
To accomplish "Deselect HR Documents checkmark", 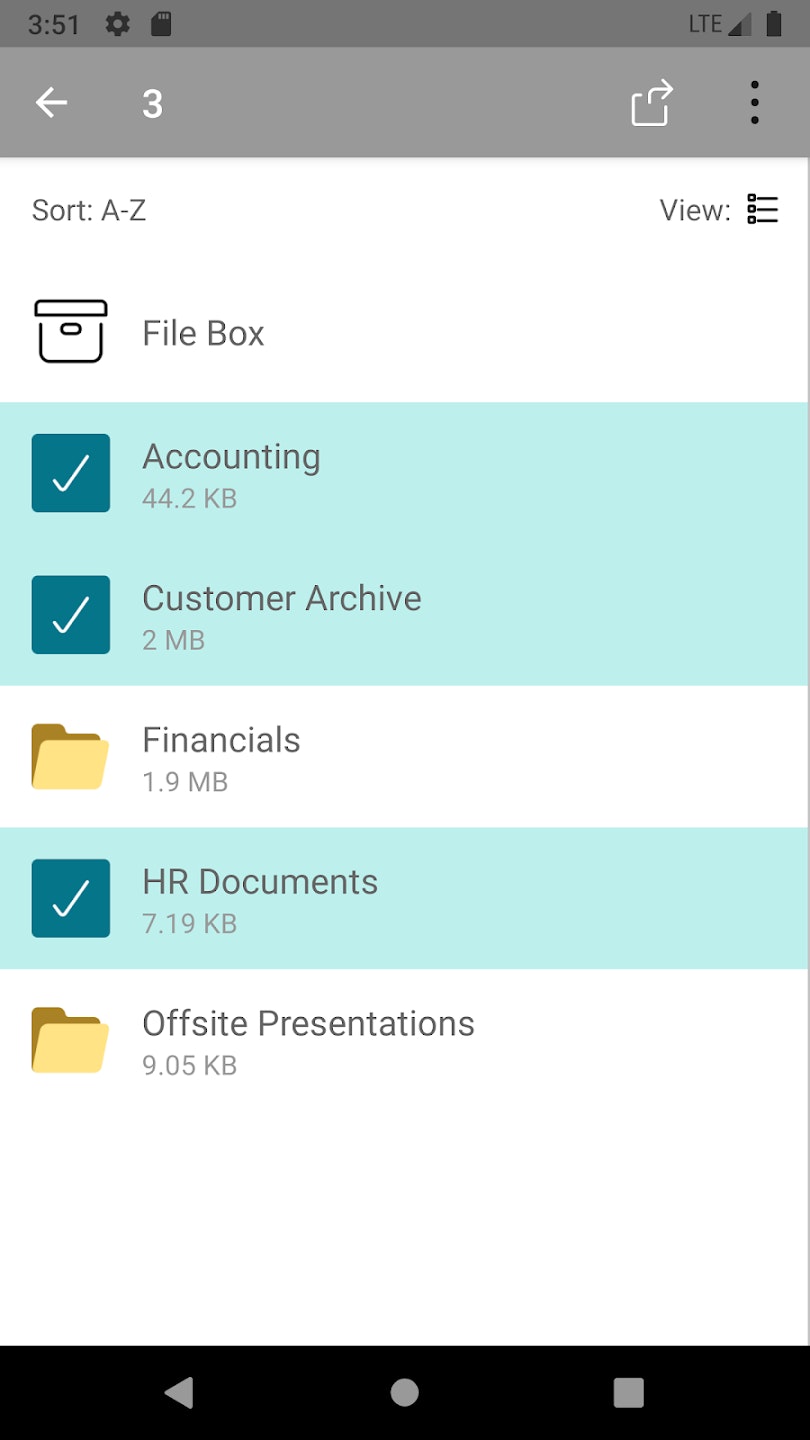I will [x=70, y=898].
